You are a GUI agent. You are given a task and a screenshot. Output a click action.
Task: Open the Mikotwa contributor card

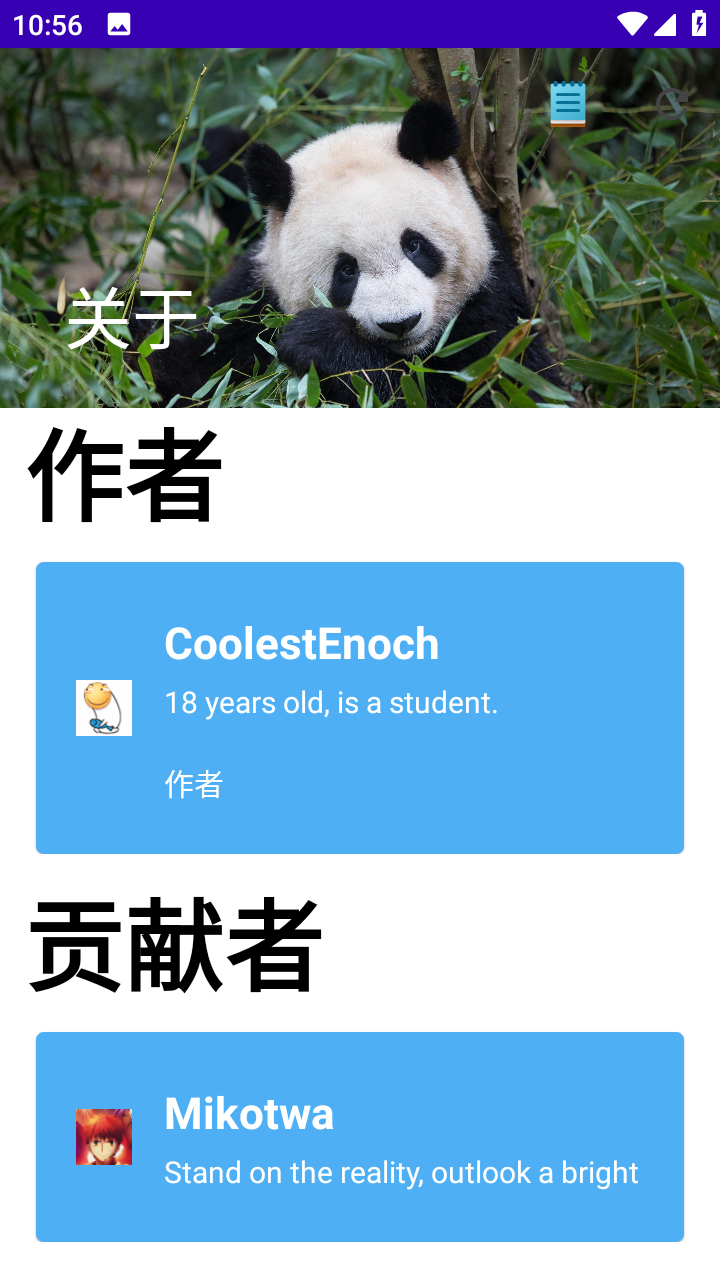[x=360, y=1138]
